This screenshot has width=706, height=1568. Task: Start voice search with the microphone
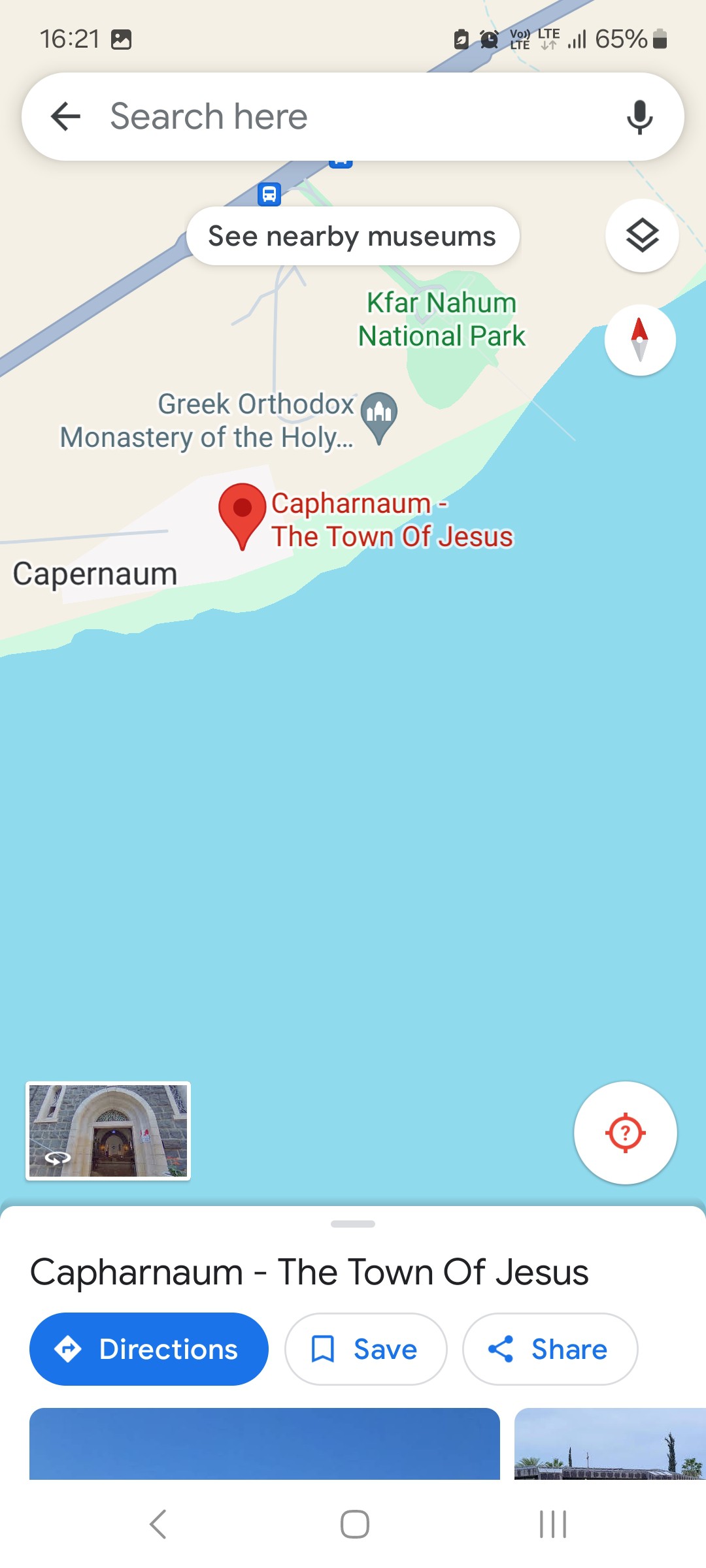639,117
